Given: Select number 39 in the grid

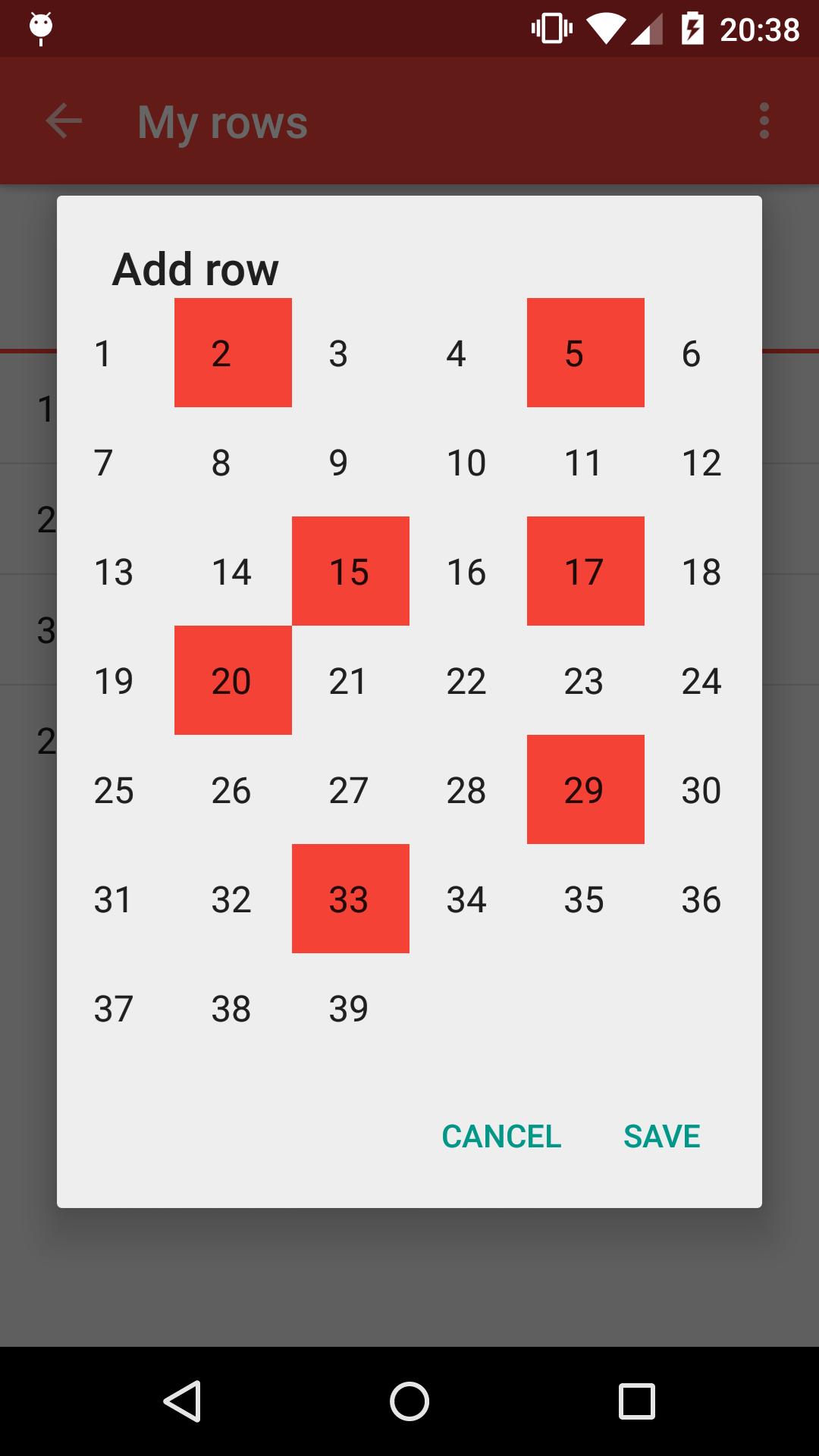Looking at the screenshot, I should click(x=349, y=1008).
